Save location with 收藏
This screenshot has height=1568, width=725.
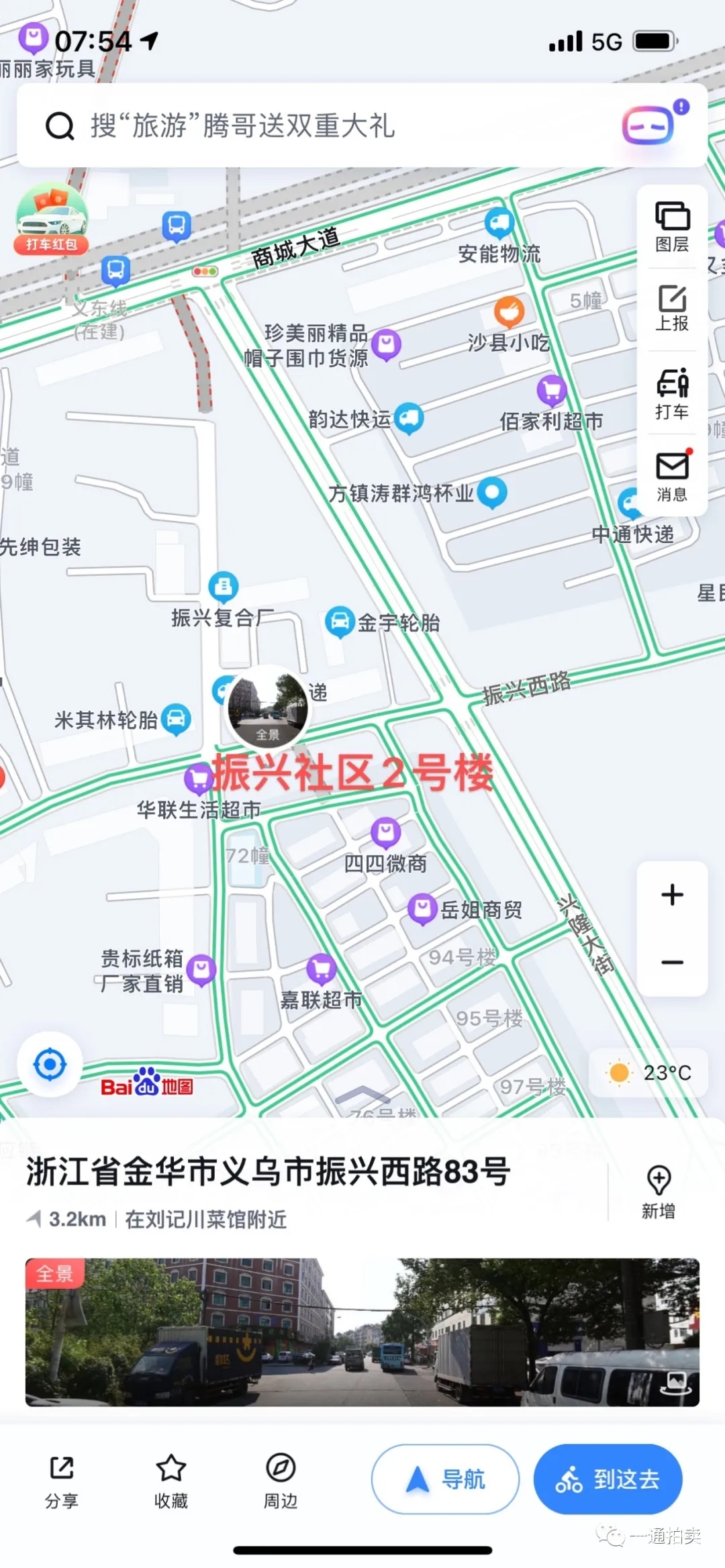pos(171,1479)
